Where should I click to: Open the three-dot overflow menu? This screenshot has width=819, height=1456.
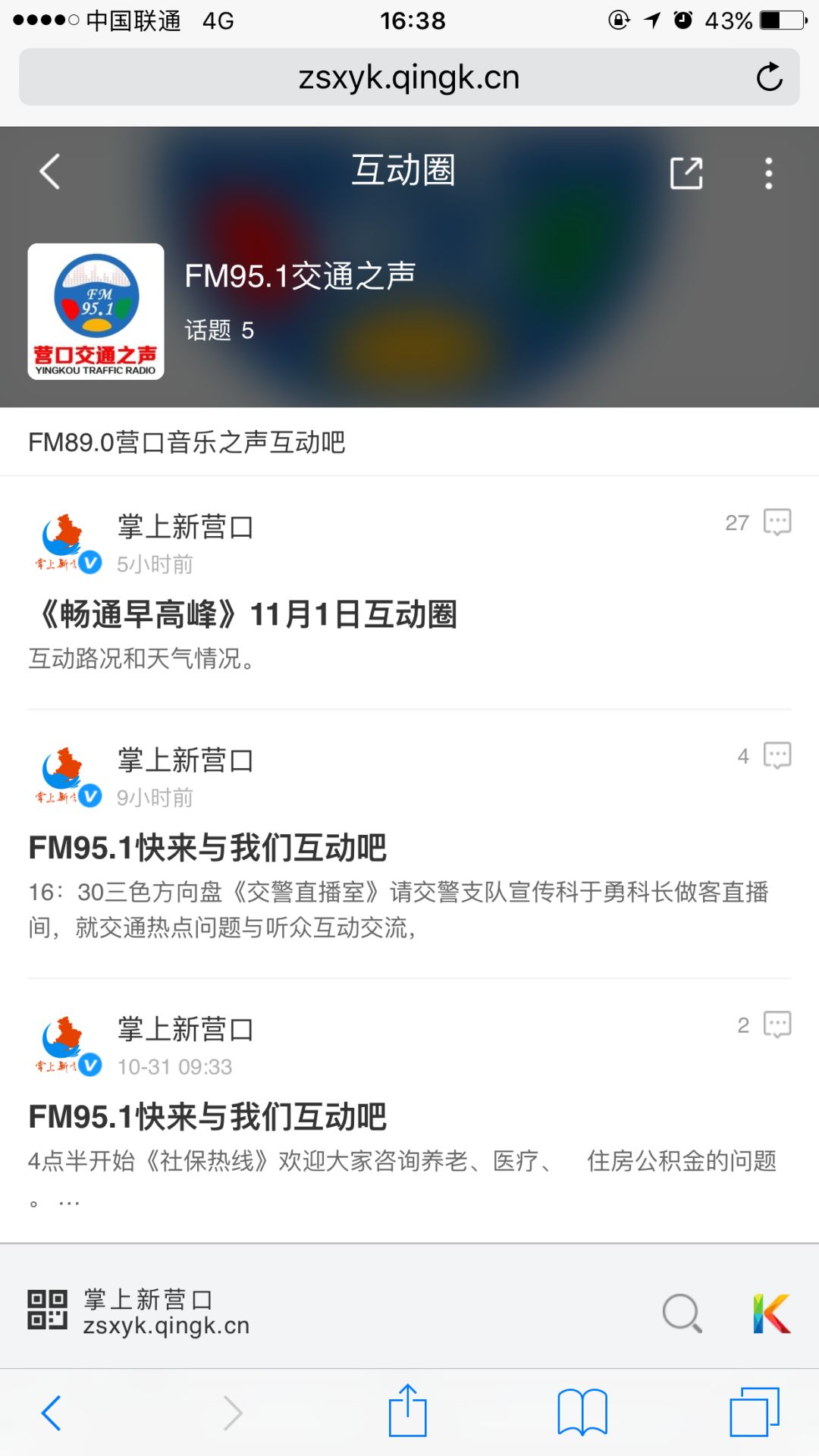(x=768, y=173)
